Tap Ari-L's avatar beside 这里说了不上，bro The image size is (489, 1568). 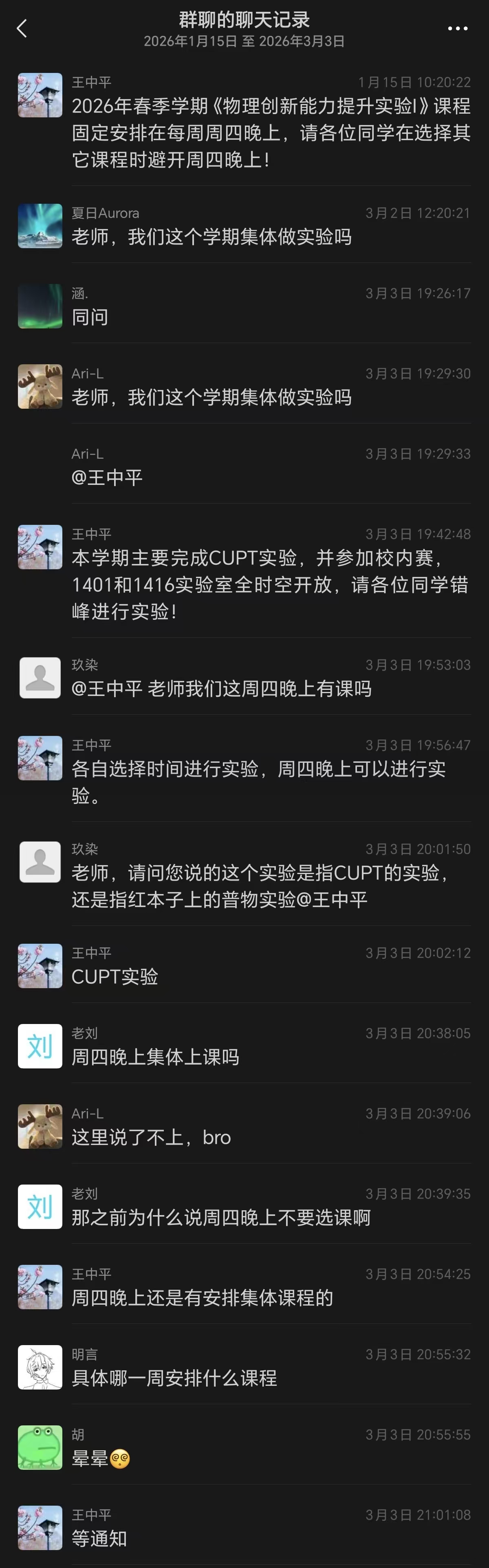pyautogui.click(x=40, y=1126)
